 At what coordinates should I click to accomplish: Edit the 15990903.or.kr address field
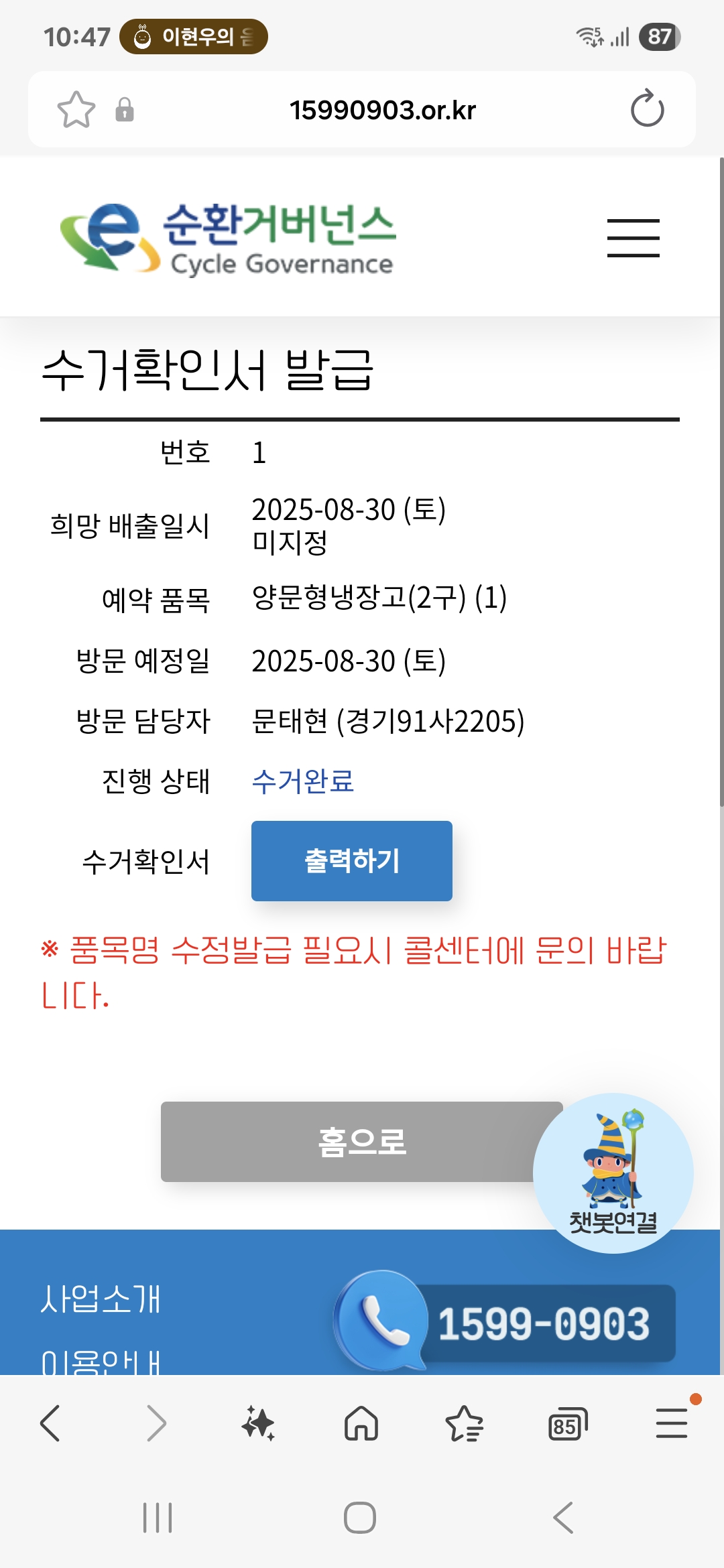[x=382, y=110]
